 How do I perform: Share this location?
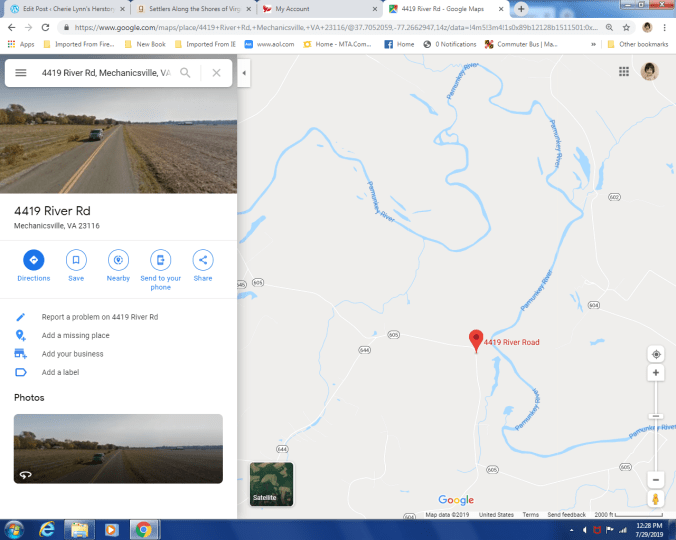[203, 260]
